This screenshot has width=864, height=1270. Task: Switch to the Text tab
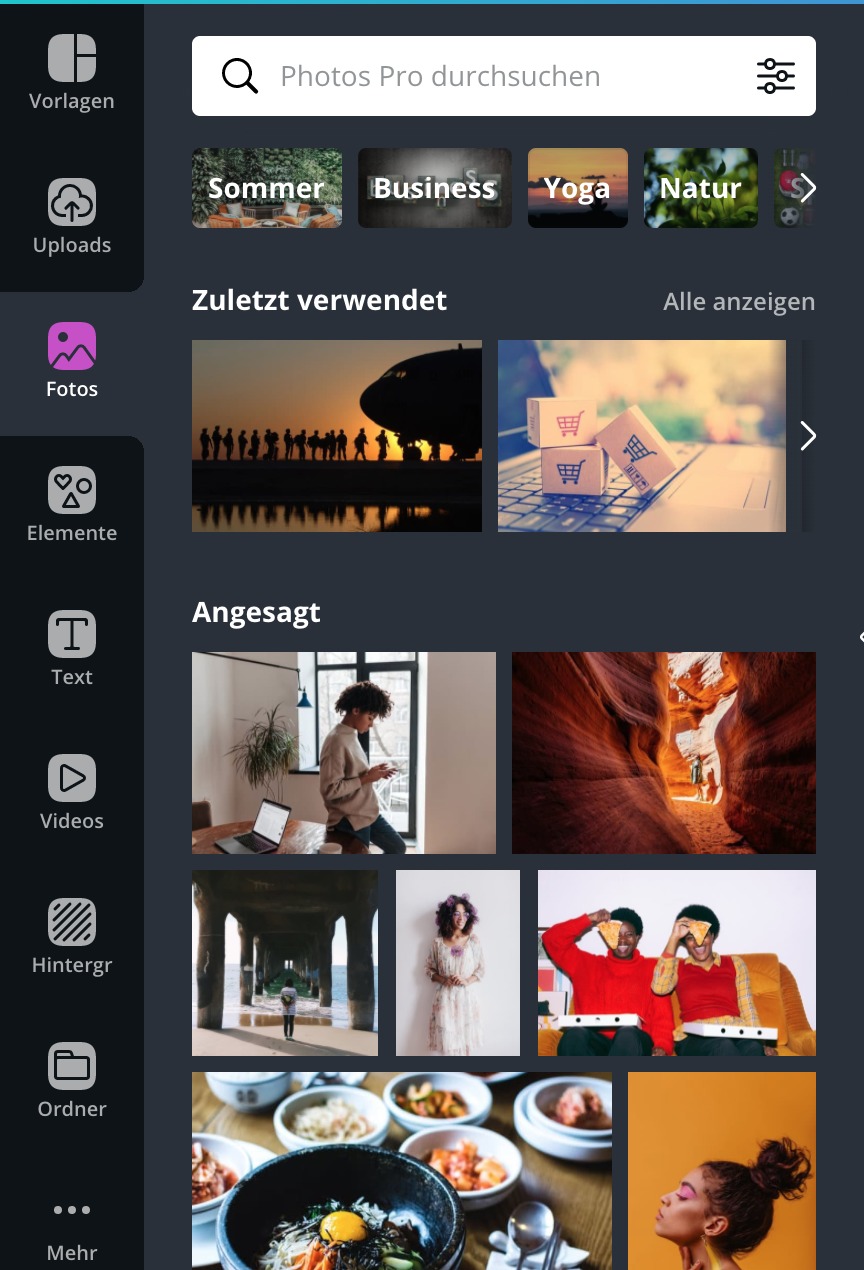72,648
